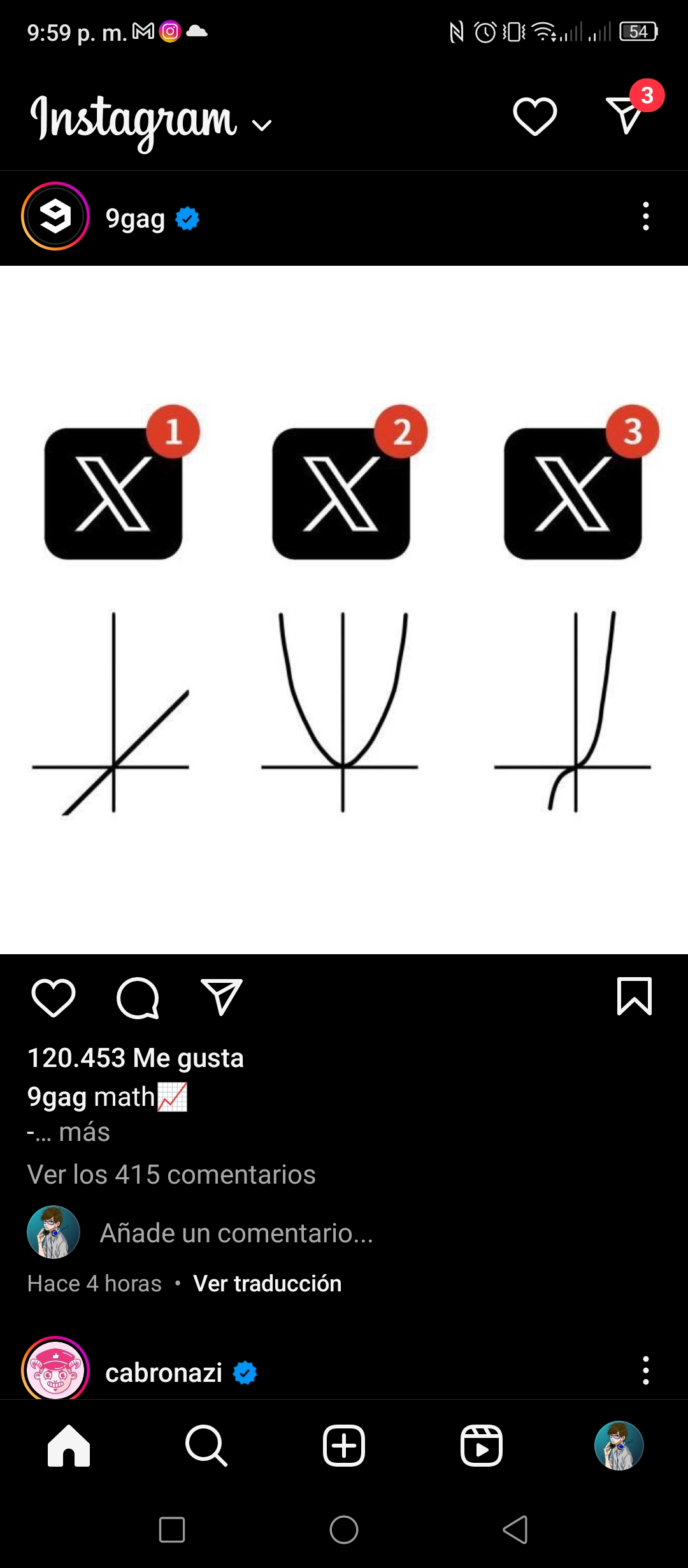The image size is (688, 1568).
Task: Bookmark the 9gag post
Action: point(634,996)
